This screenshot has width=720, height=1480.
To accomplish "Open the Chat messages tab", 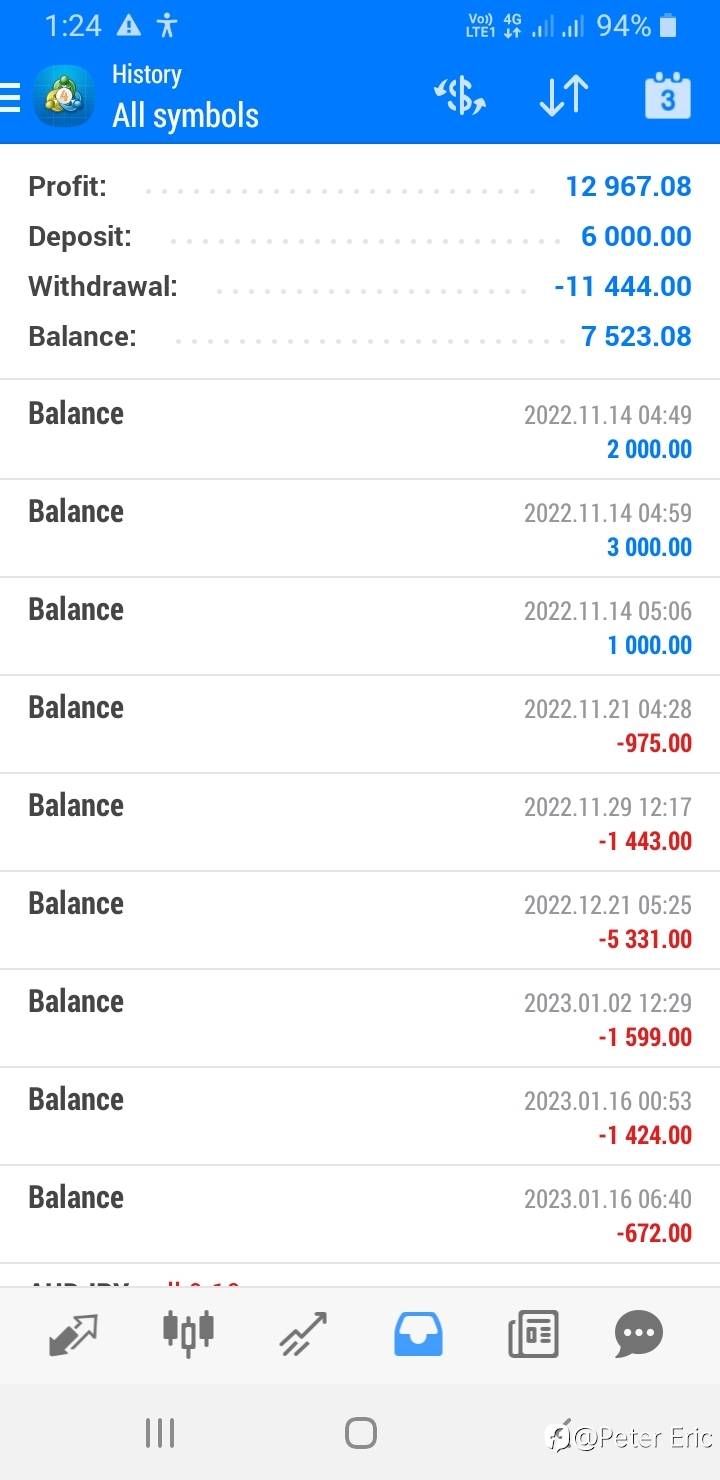I will [x=639, y=1333].
